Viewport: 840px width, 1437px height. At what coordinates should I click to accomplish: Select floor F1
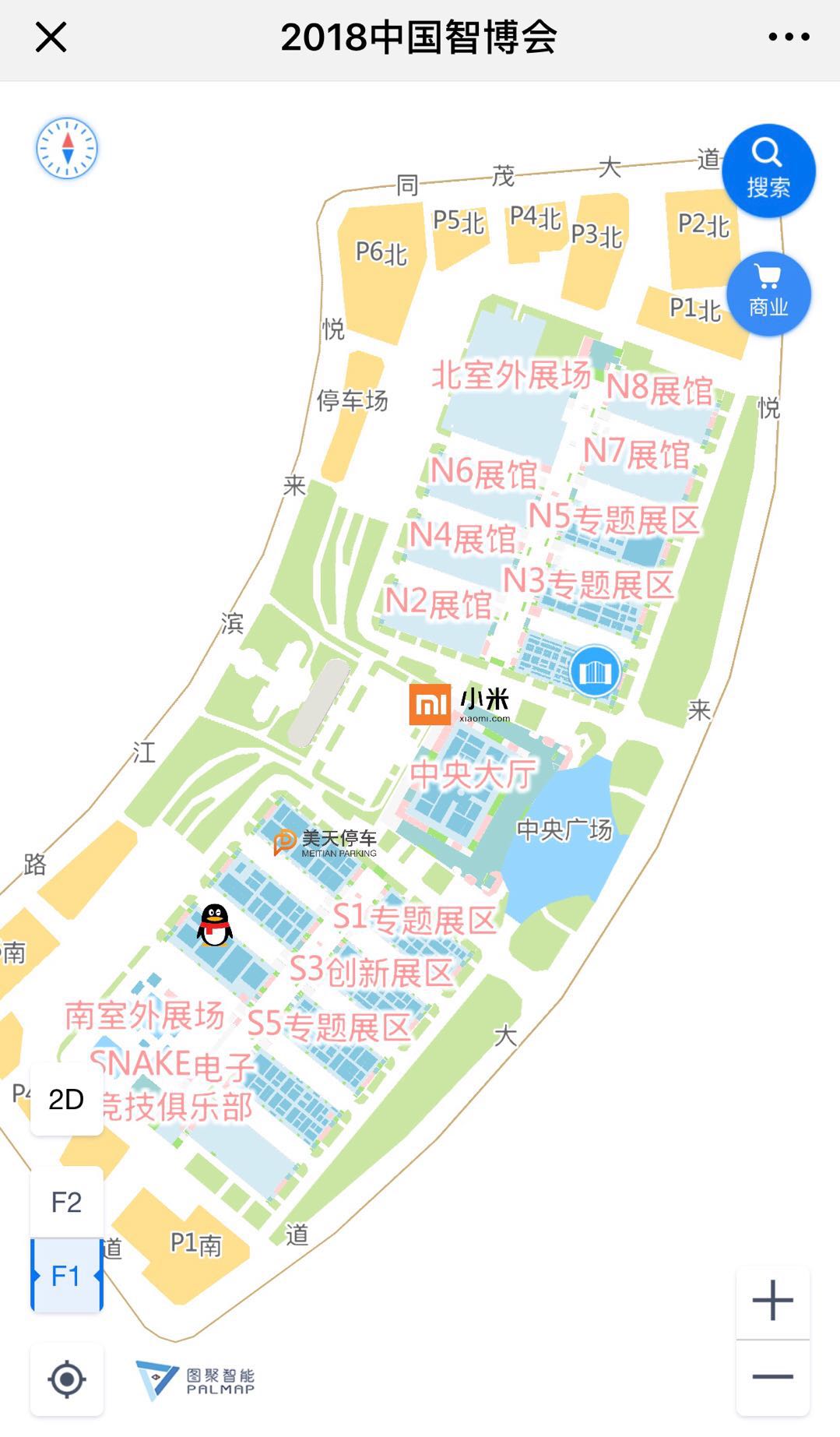66,1276
